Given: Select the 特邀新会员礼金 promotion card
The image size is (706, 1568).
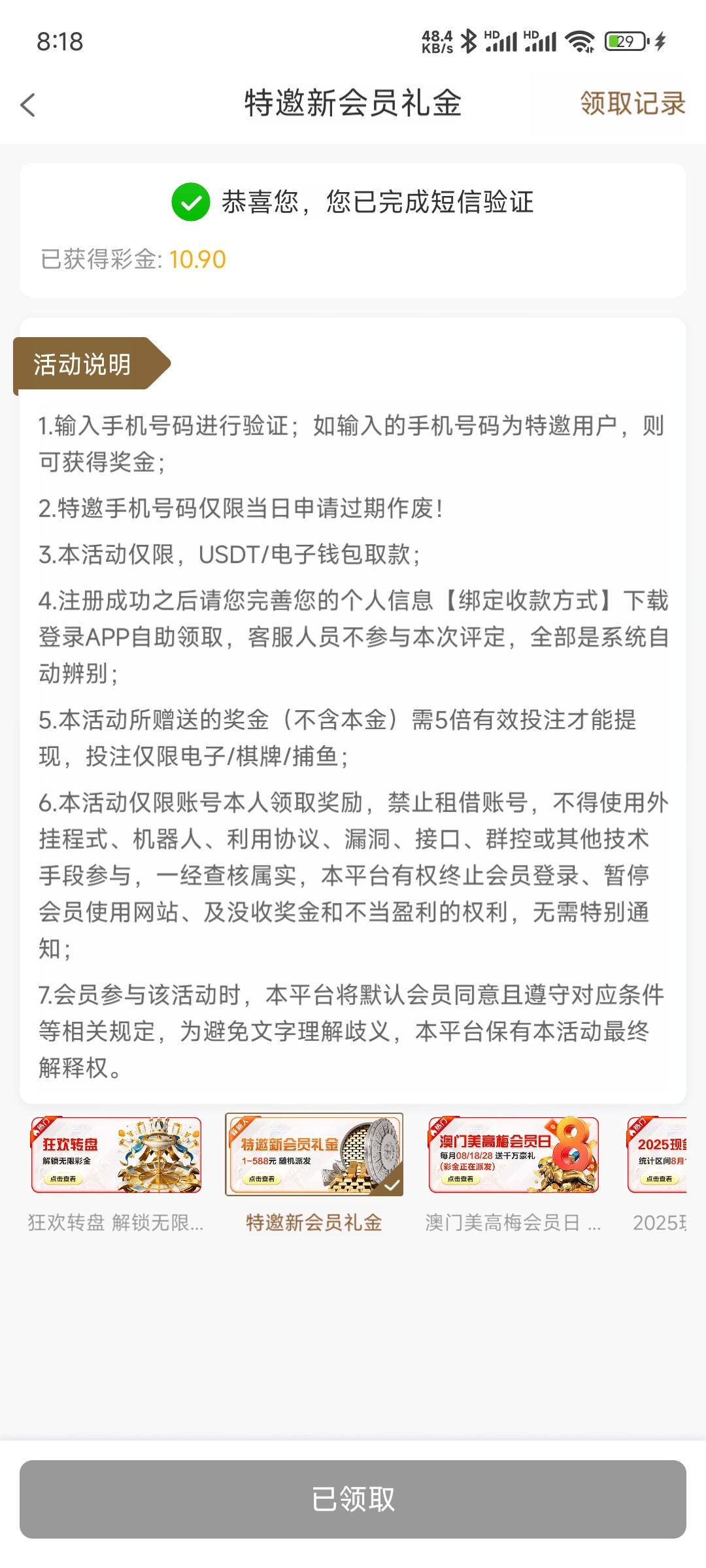Looking at the screenshot, I should tap(314, 1155).
